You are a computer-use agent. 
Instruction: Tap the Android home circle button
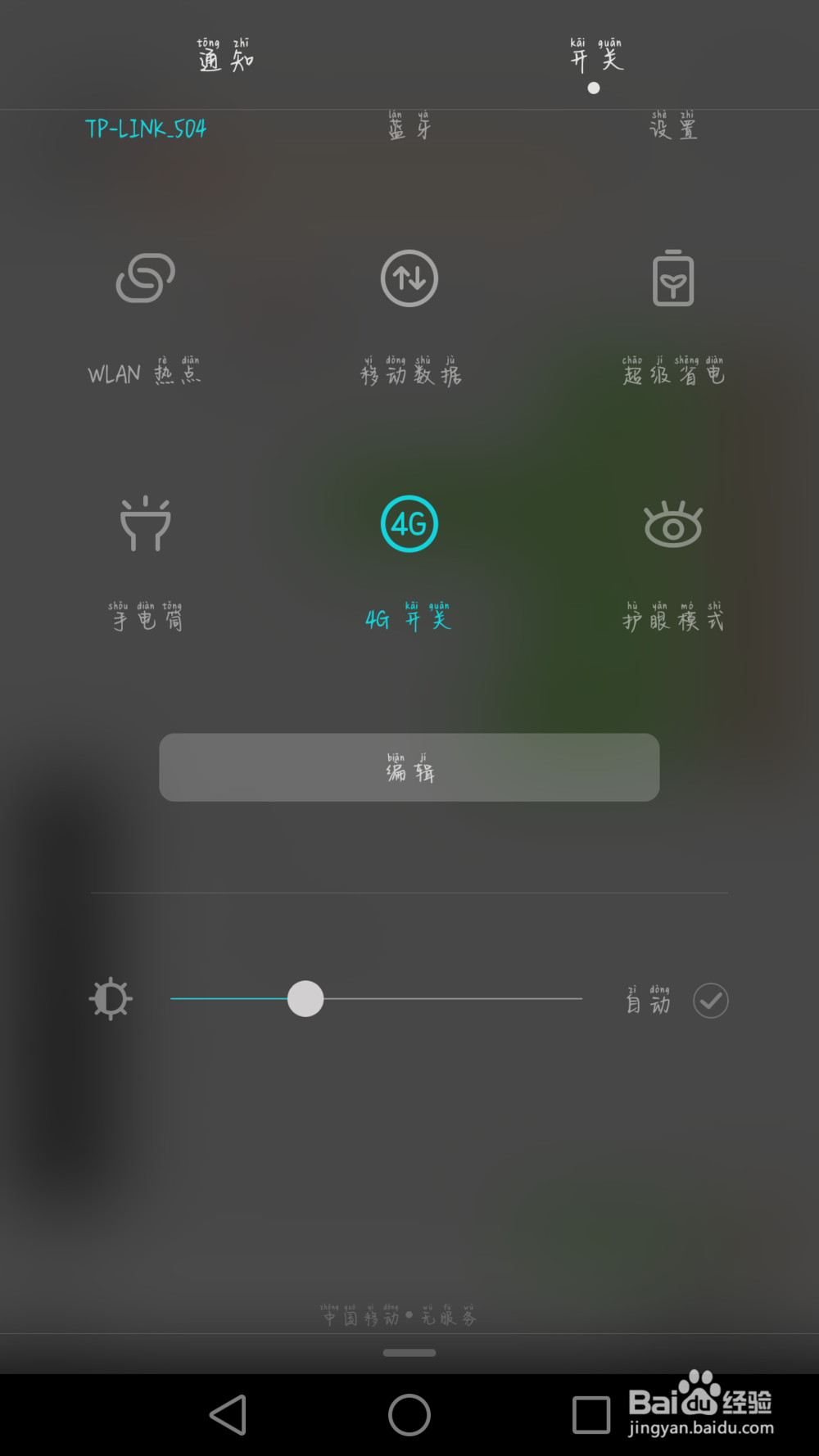[x=409, y=1414]
